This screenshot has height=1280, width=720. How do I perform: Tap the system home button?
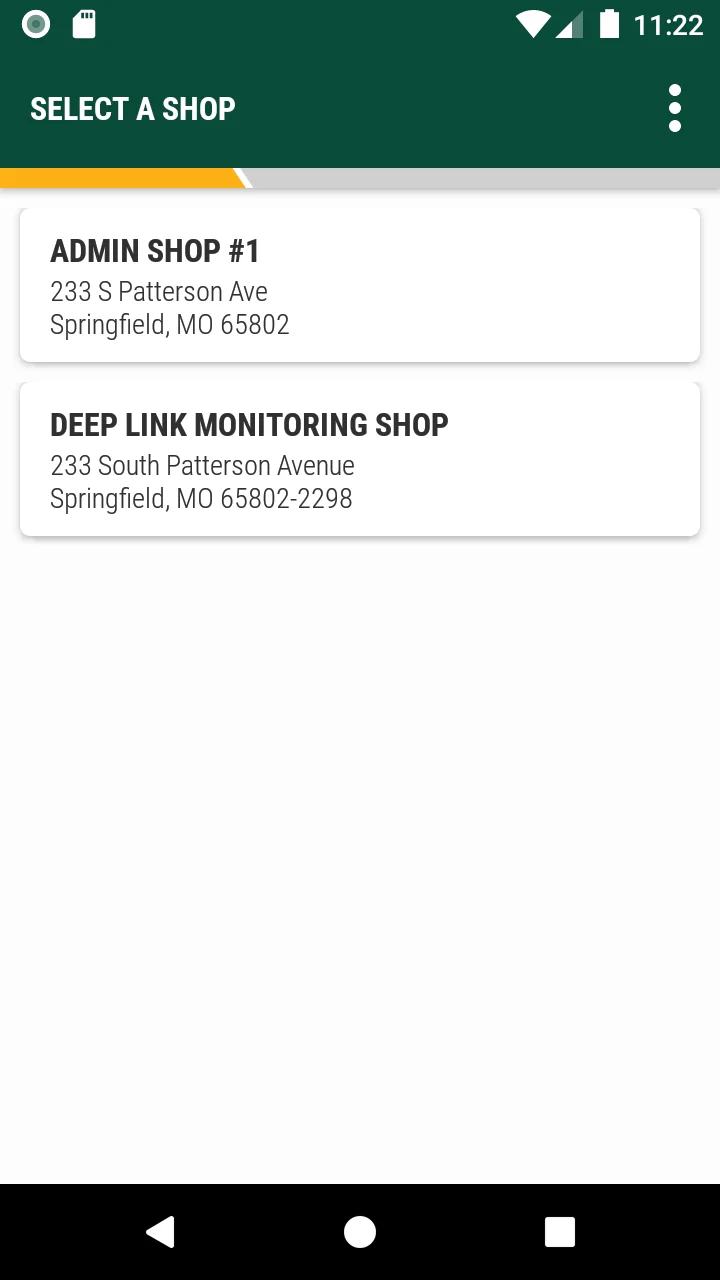pyautogui.click(x=360, y=1232)
